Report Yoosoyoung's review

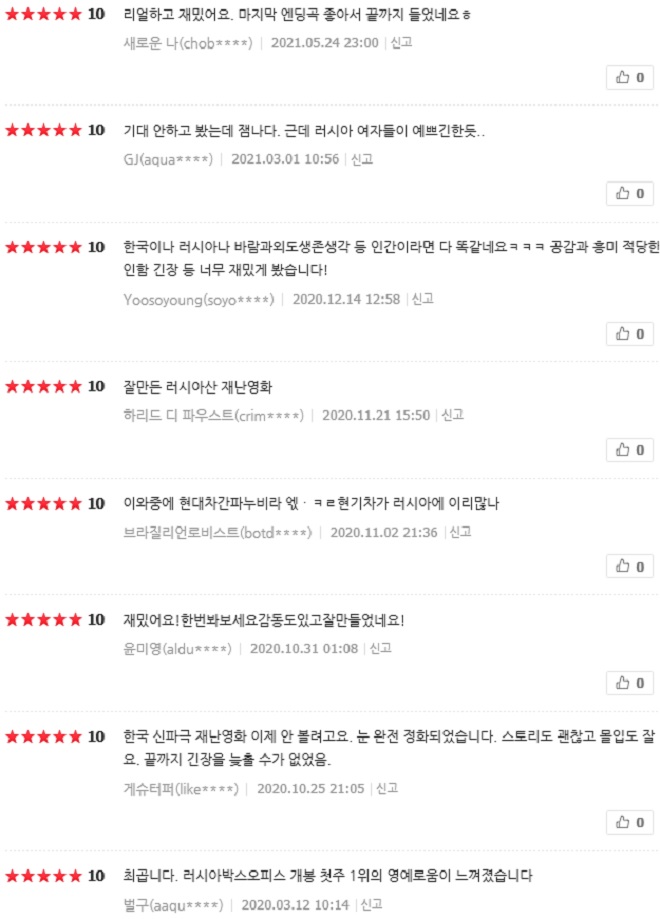[423, 299]
